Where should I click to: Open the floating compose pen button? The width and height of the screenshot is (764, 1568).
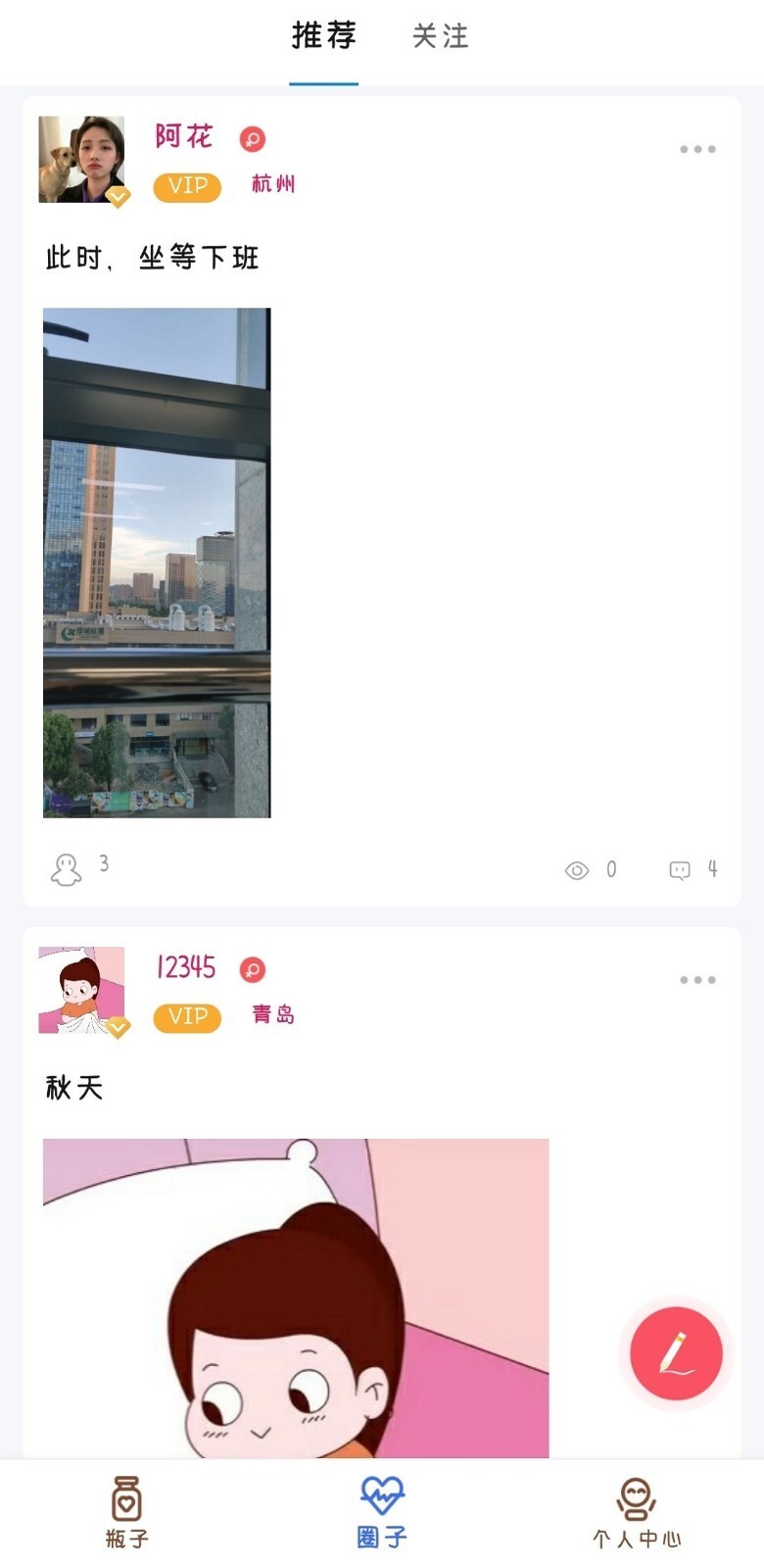tap(676, 1353)
